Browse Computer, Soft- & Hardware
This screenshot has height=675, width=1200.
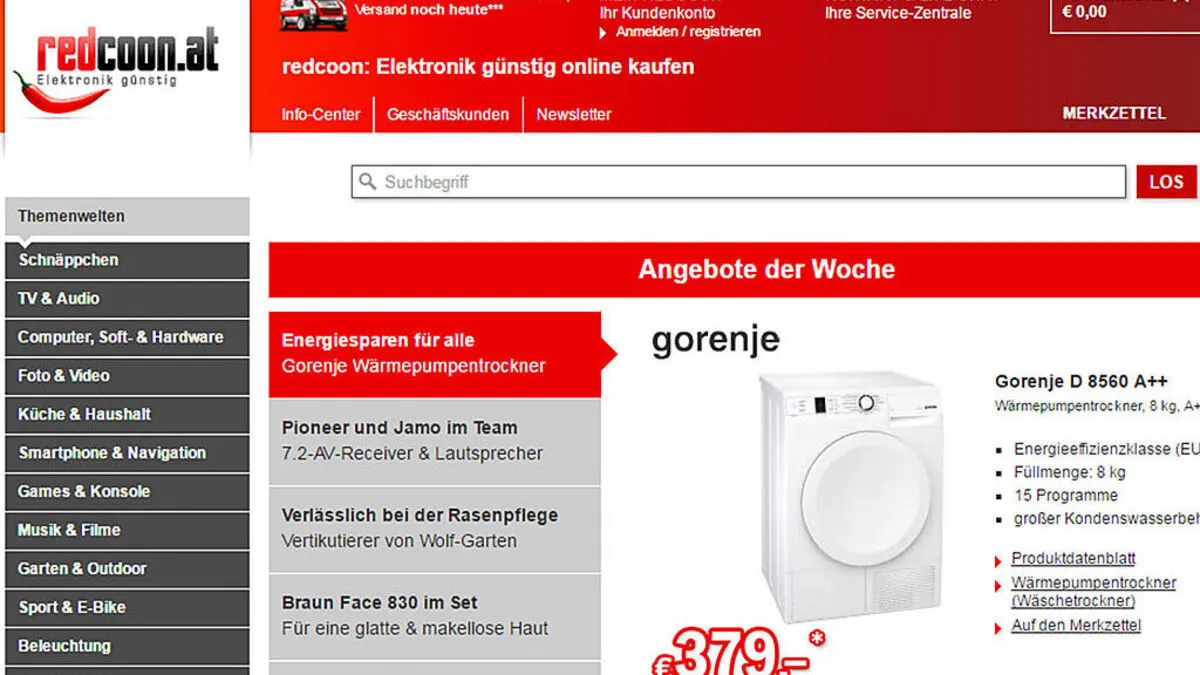point(127,337)
